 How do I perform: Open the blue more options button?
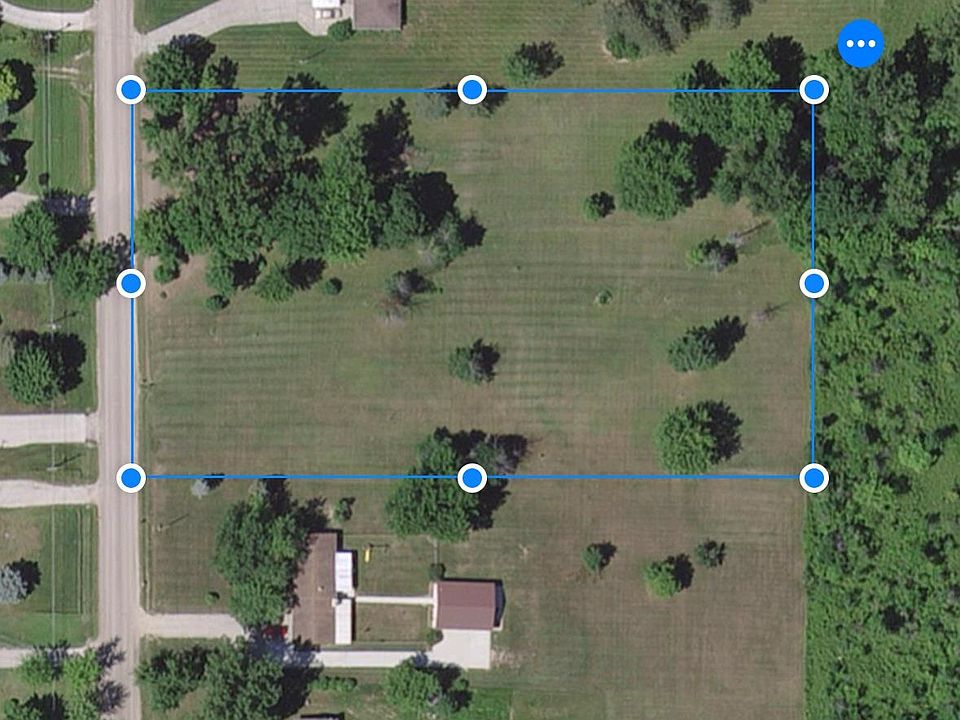coord(861,44)
